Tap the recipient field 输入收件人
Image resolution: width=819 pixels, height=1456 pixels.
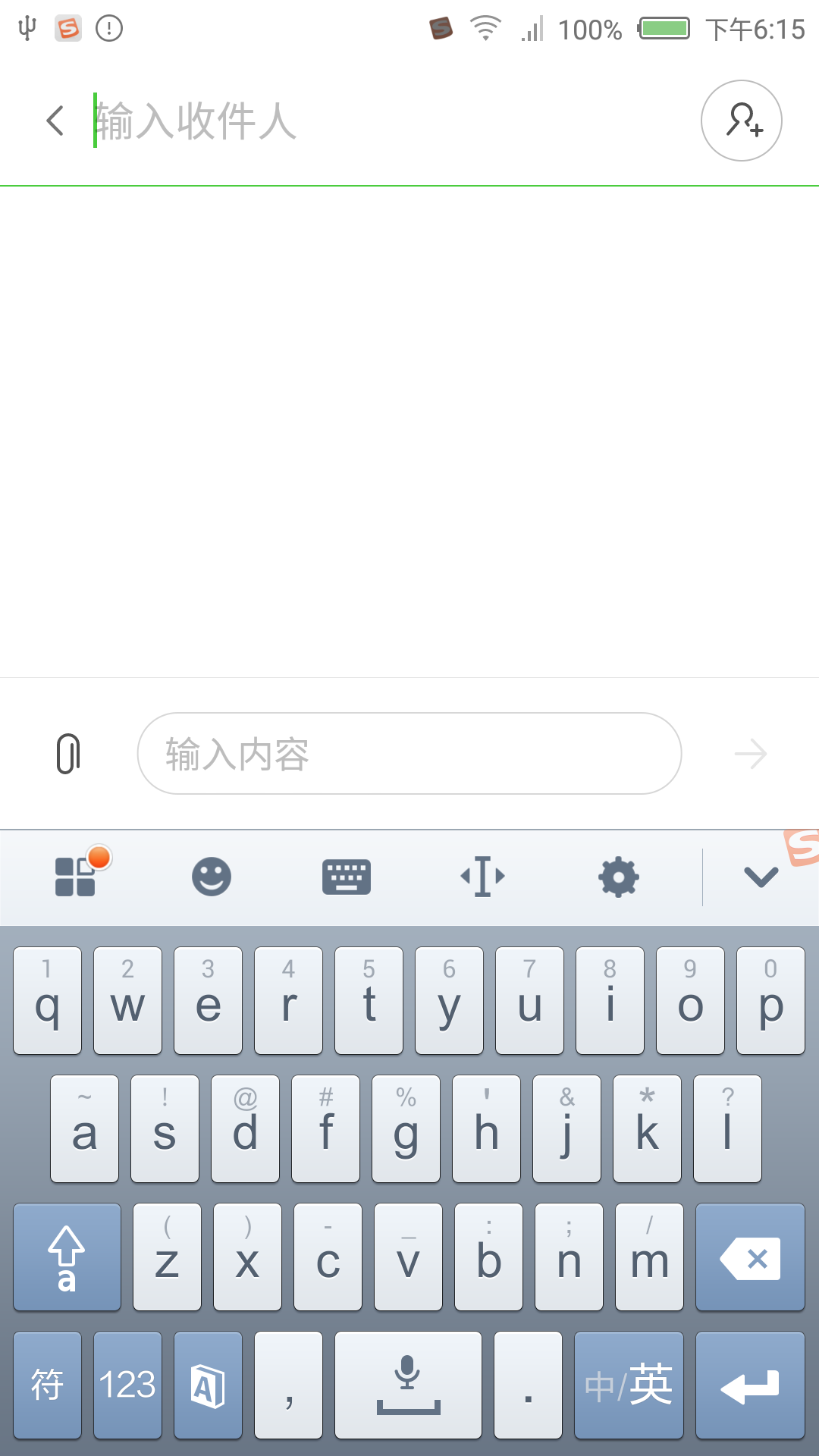pyautogui.click(x=387, y=121)
